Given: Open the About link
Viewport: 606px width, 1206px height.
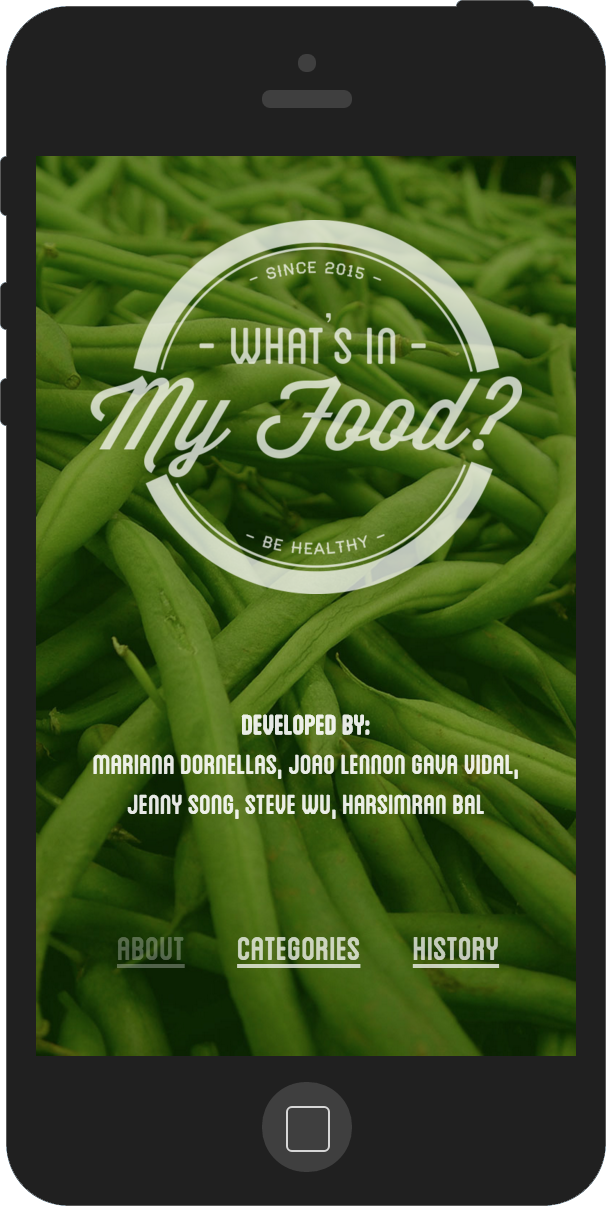Looking at the screenshot, I should point(150,949).
